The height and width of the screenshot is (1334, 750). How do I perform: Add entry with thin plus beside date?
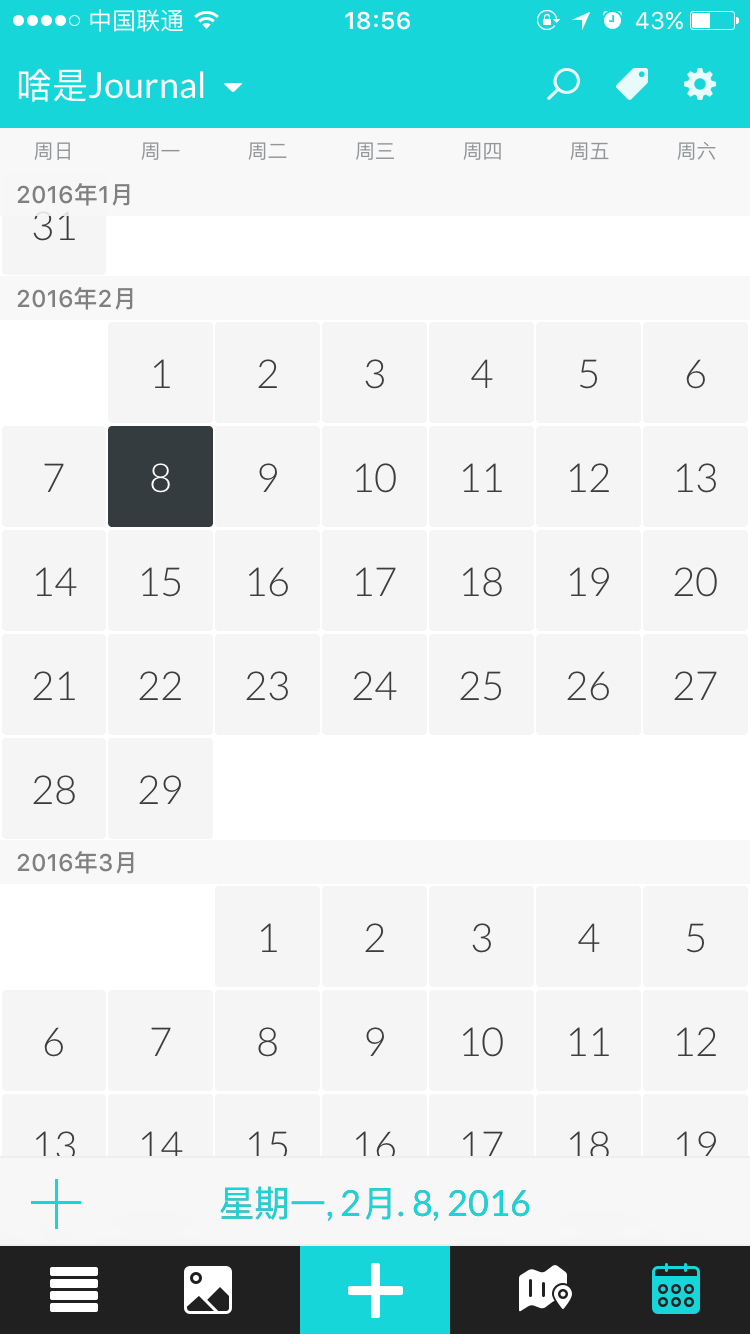click(x=56, y=1204)
